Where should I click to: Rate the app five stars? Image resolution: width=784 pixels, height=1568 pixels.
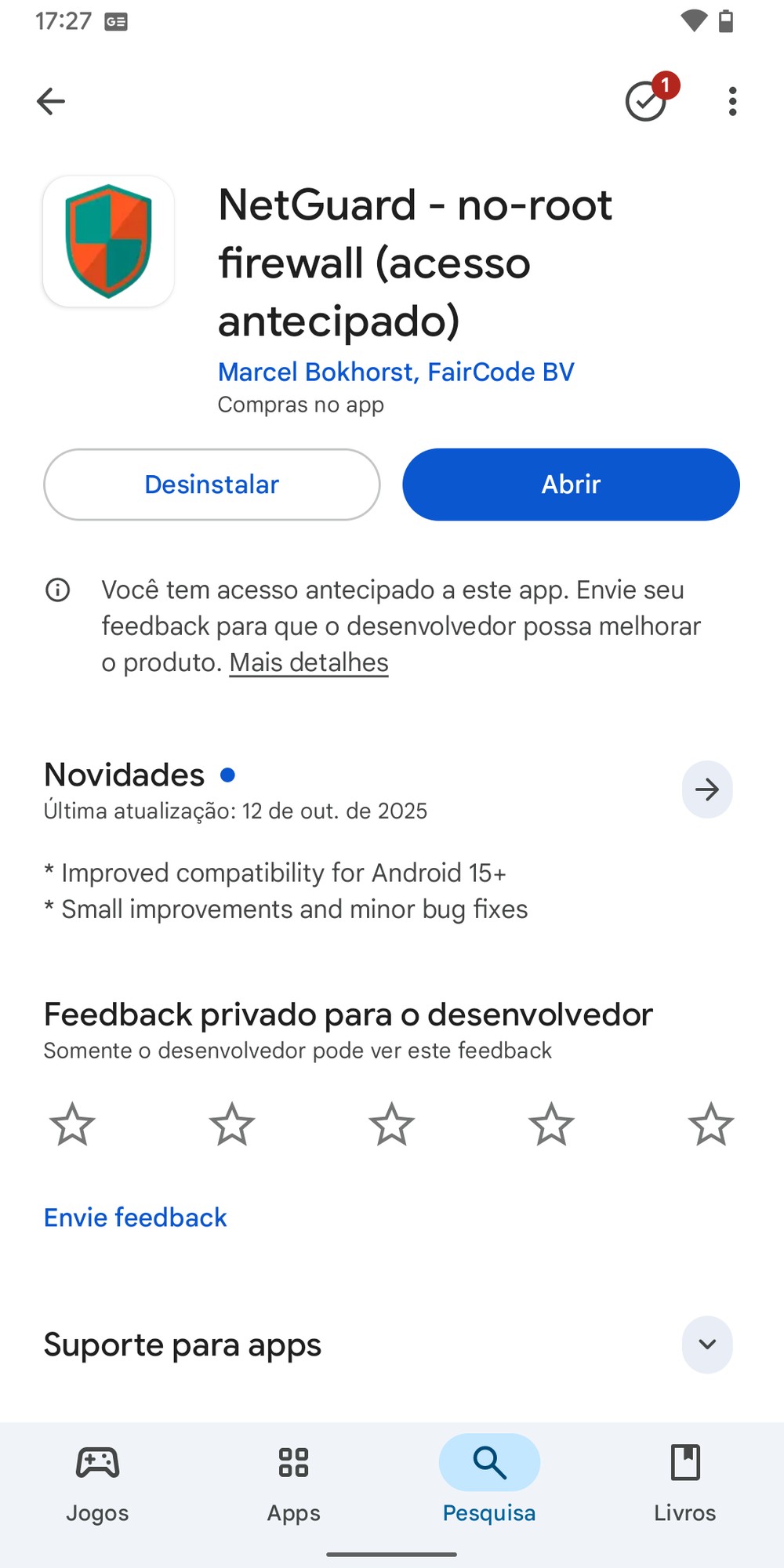pos(711,1124)
